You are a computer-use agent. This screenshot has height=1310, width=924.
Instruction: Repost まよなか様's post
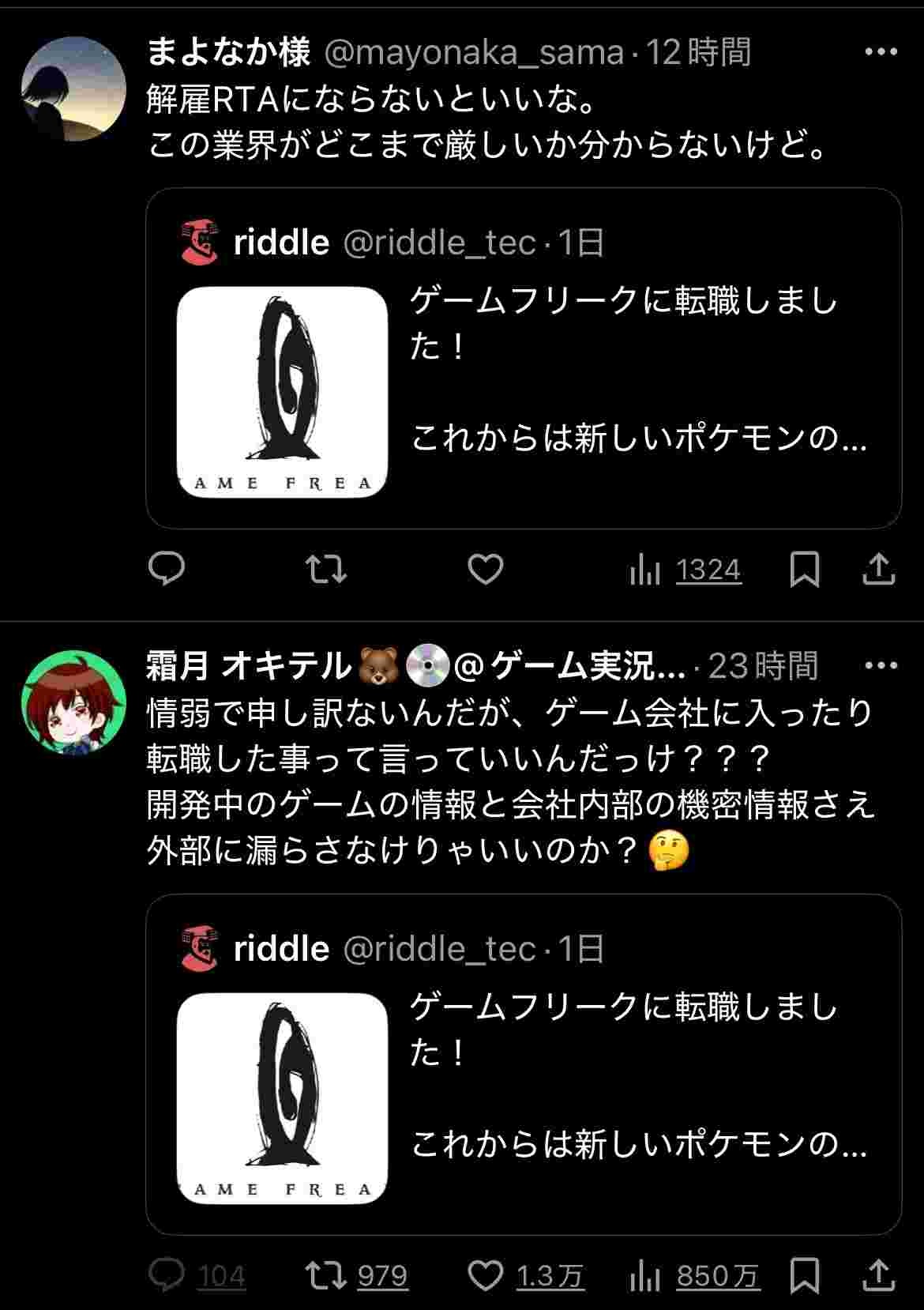click(326, 569)
